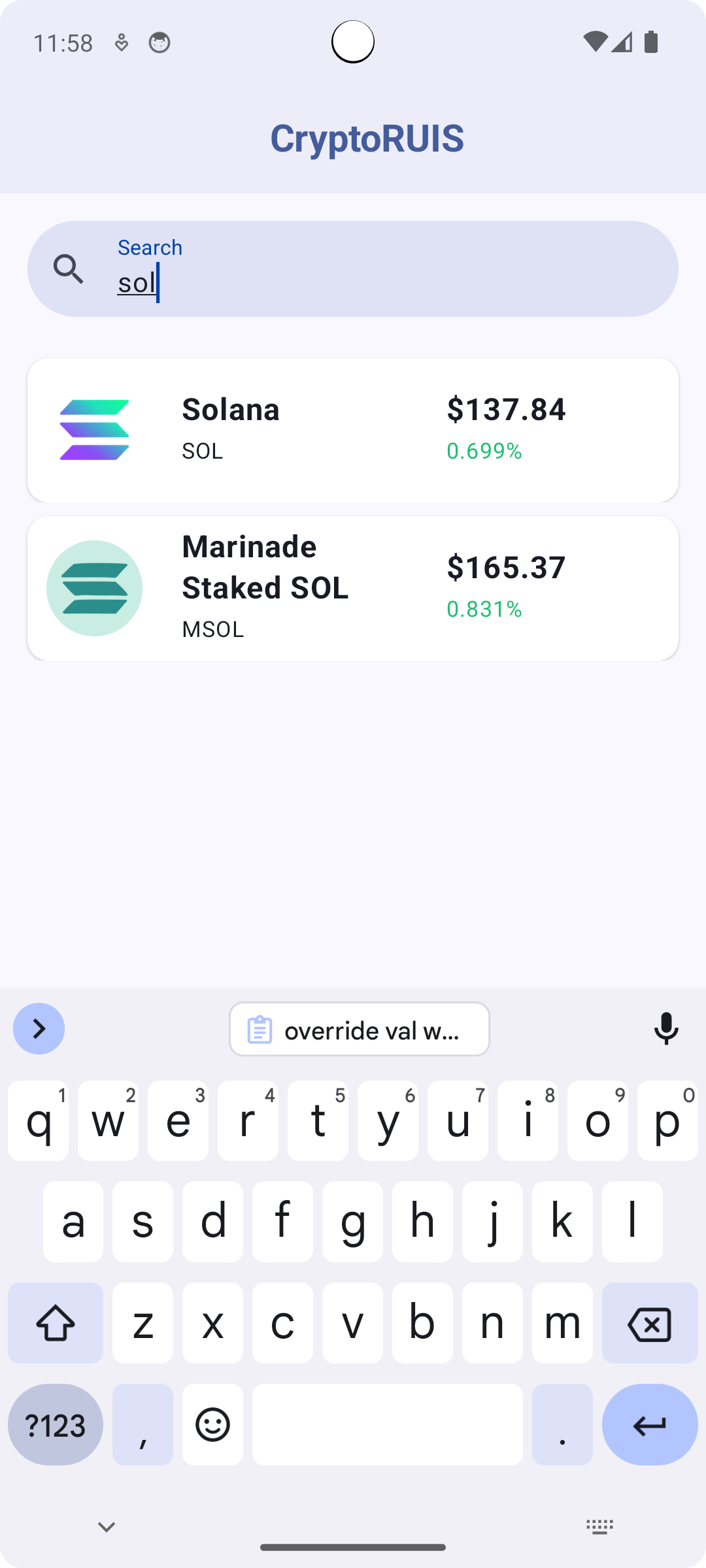The width and height of the screenshot is (706, 1568).
Task: Switch to the ?123 symbols keyboard
Action: click(56, 1424)
